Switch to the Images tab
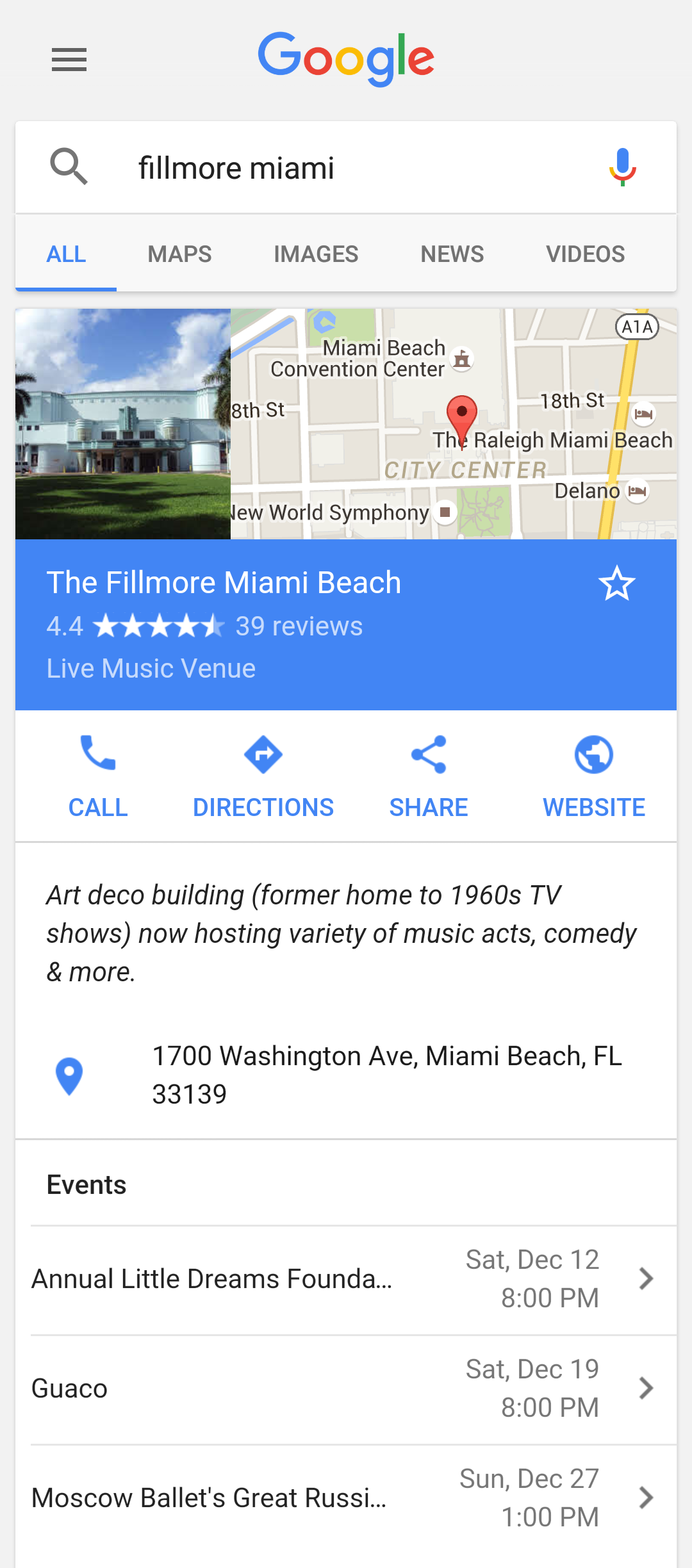 coord(316,254)
